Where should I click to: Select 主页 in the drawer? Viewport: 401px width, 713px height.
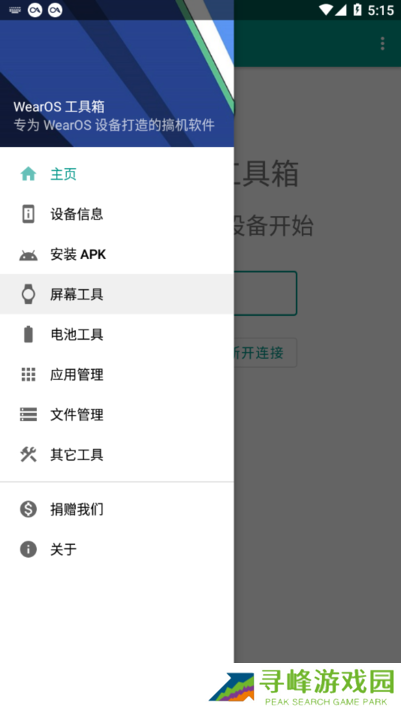tap(117, 174)
